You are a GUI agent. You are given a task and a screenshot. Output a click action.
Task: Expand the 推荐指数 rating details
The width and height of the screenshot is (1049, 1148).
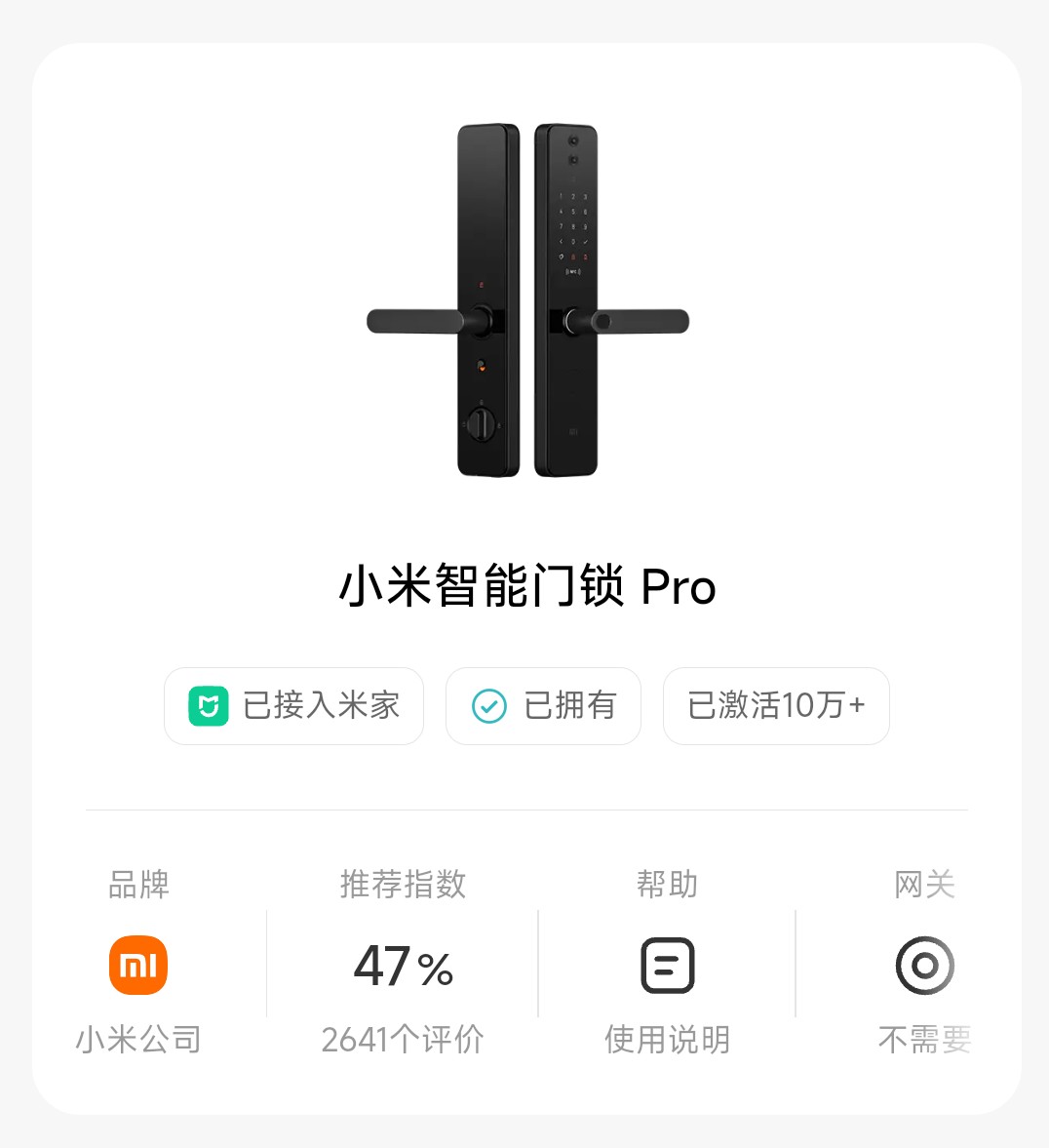402,884
